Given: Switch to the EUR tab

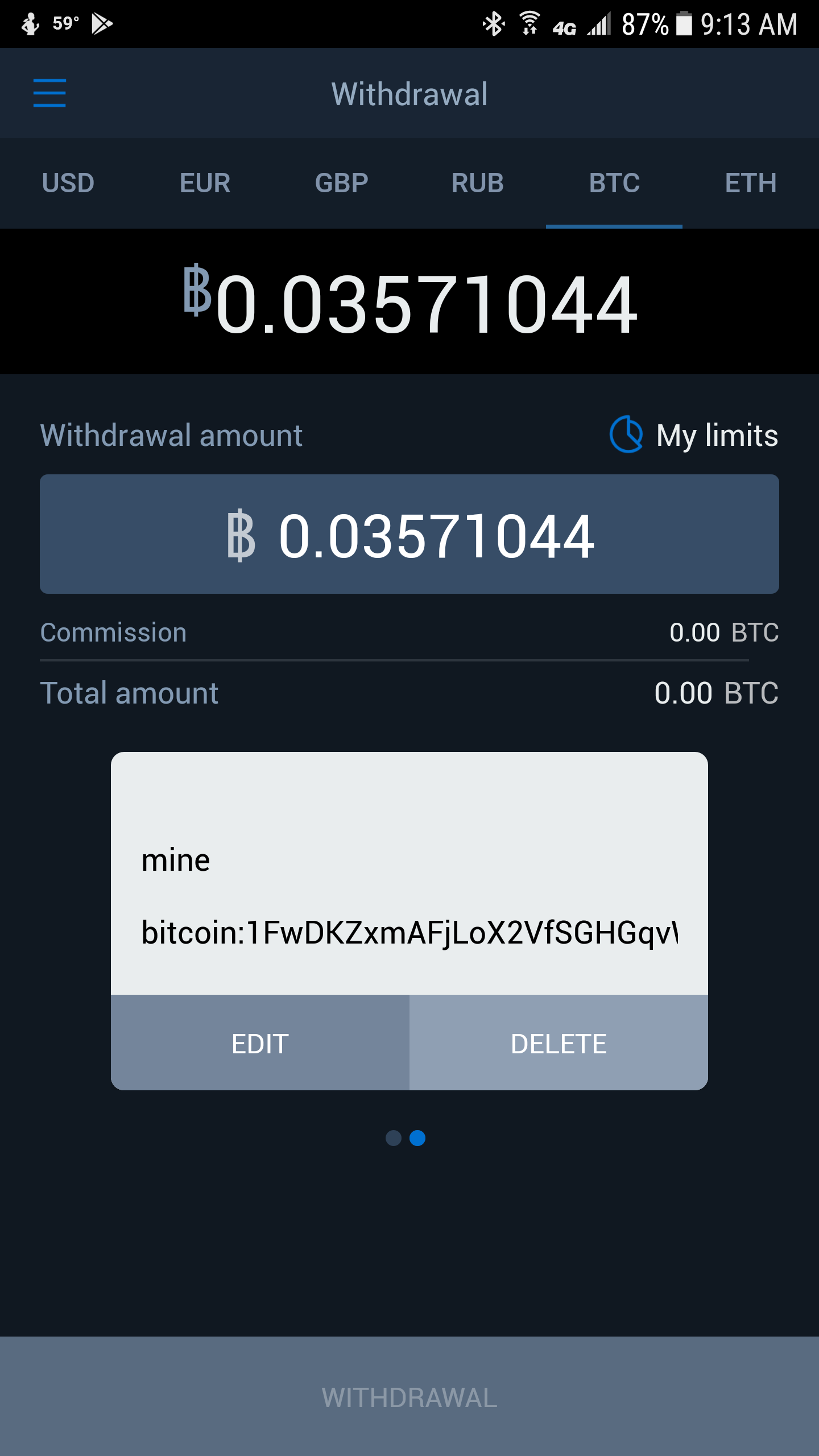Looking at the screenshot, I should click(205, 183).
